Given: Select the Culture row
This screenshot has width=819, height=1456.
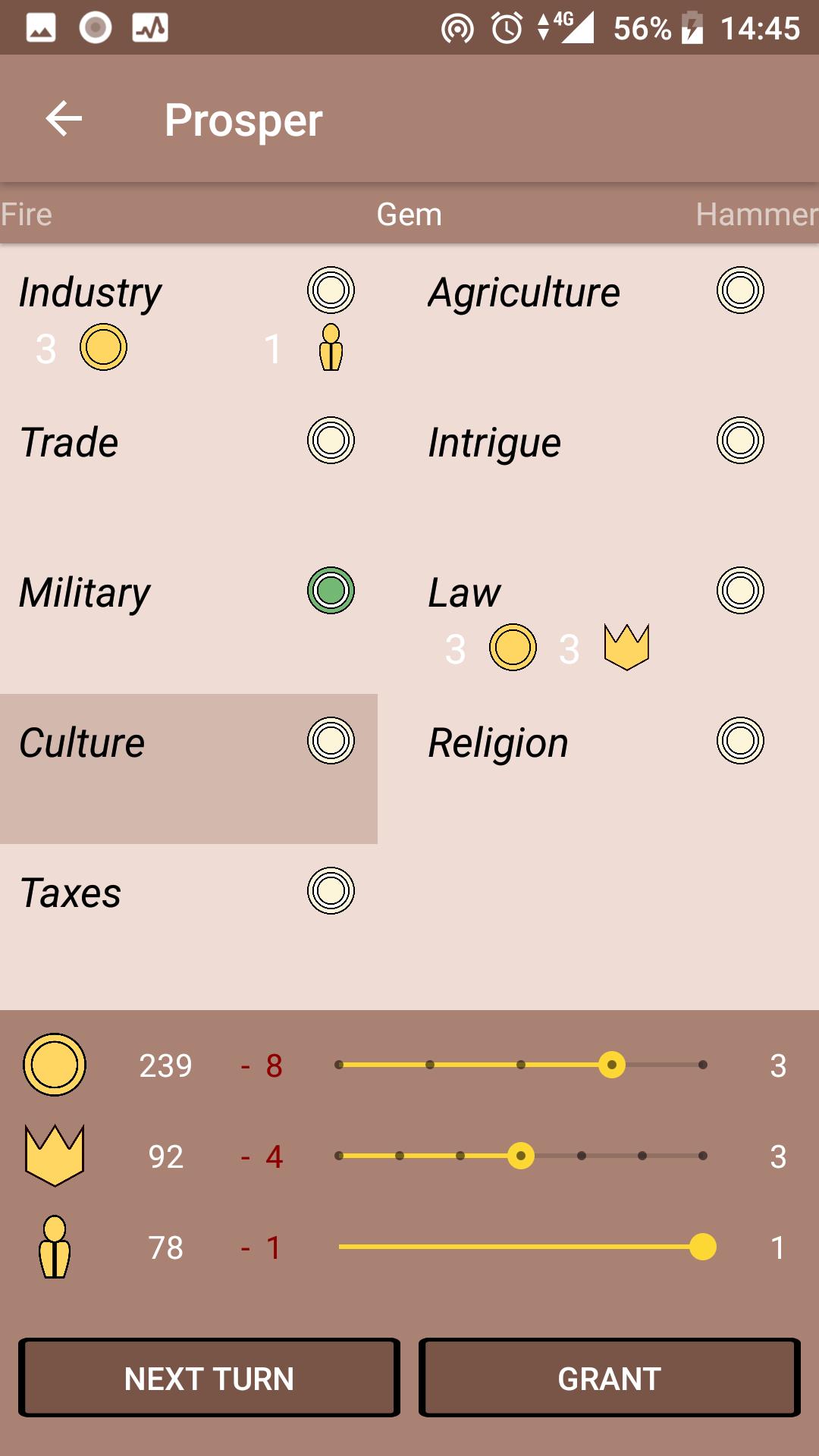Looking at the screenshot, I should (188, 769).
